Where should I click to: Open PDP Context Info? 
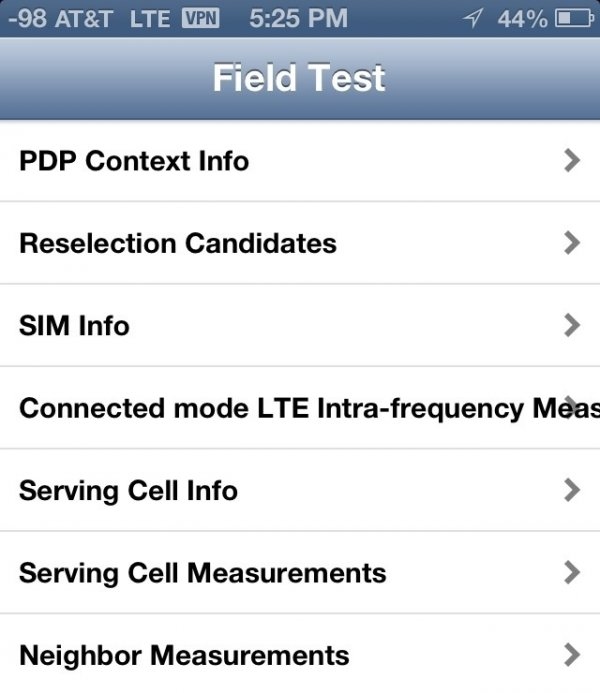tap(300, 161)
